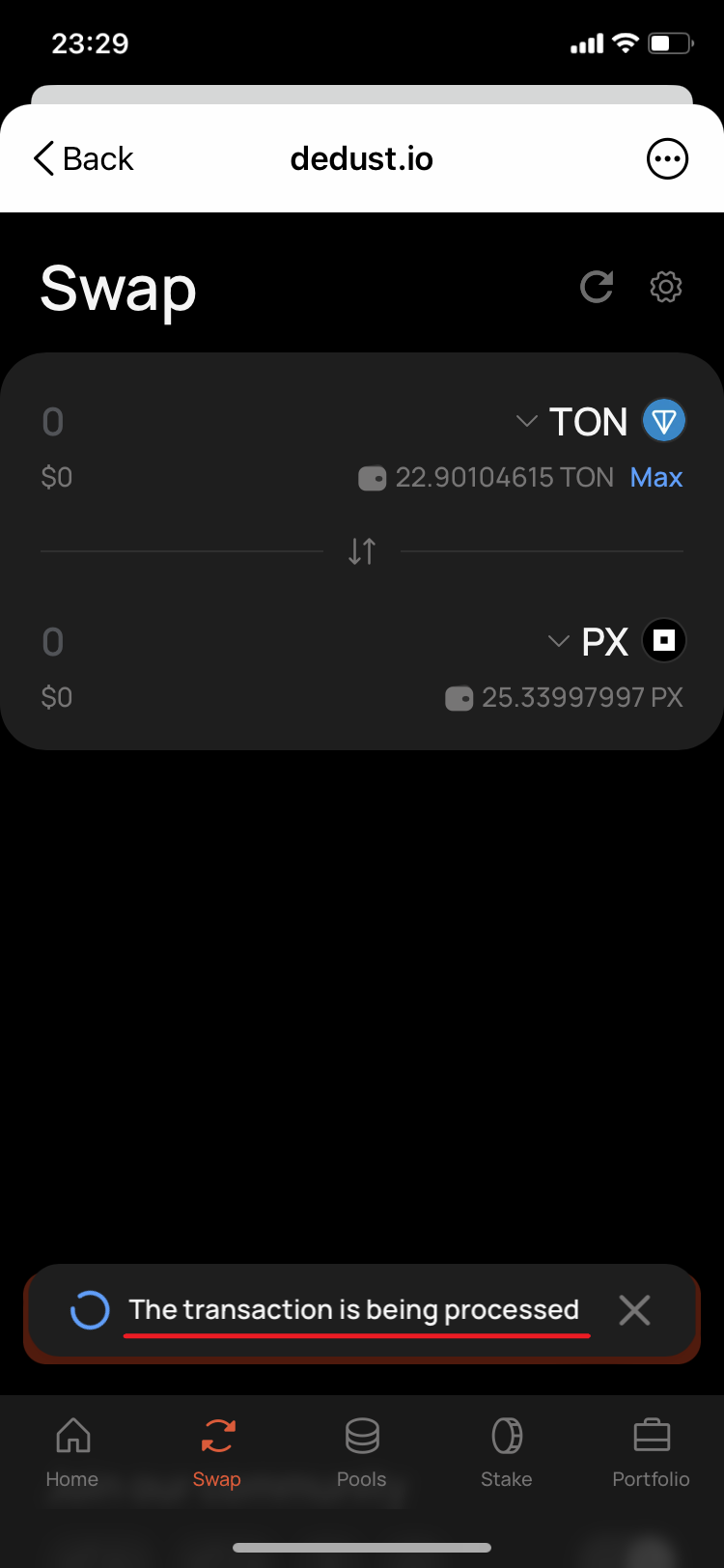The image size is (724, 1568).
Task: Reverse the swap direction
Action: click(362, 551)
